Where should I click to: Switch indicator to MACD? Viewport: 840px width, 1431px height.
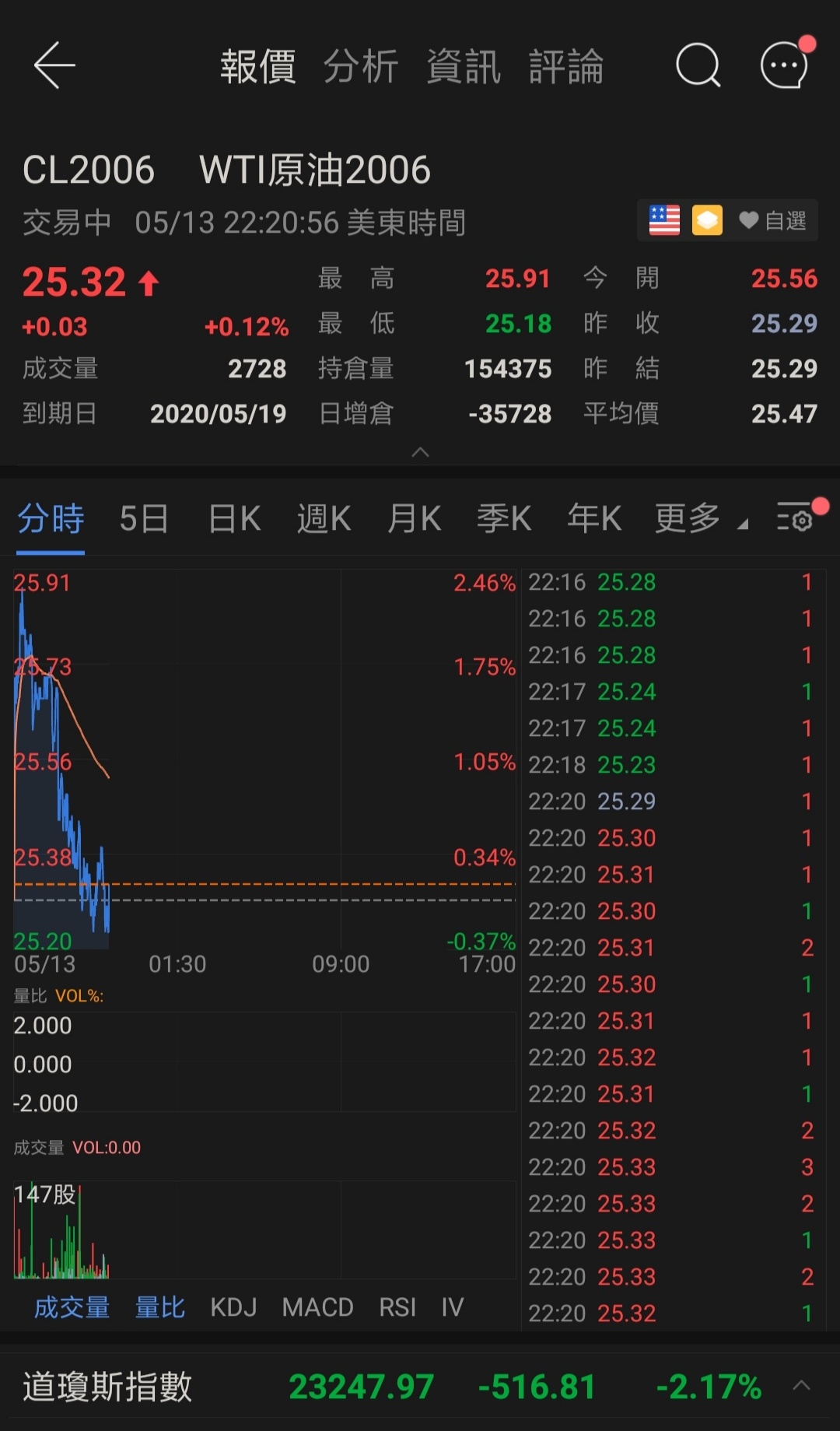[317, 1307]
